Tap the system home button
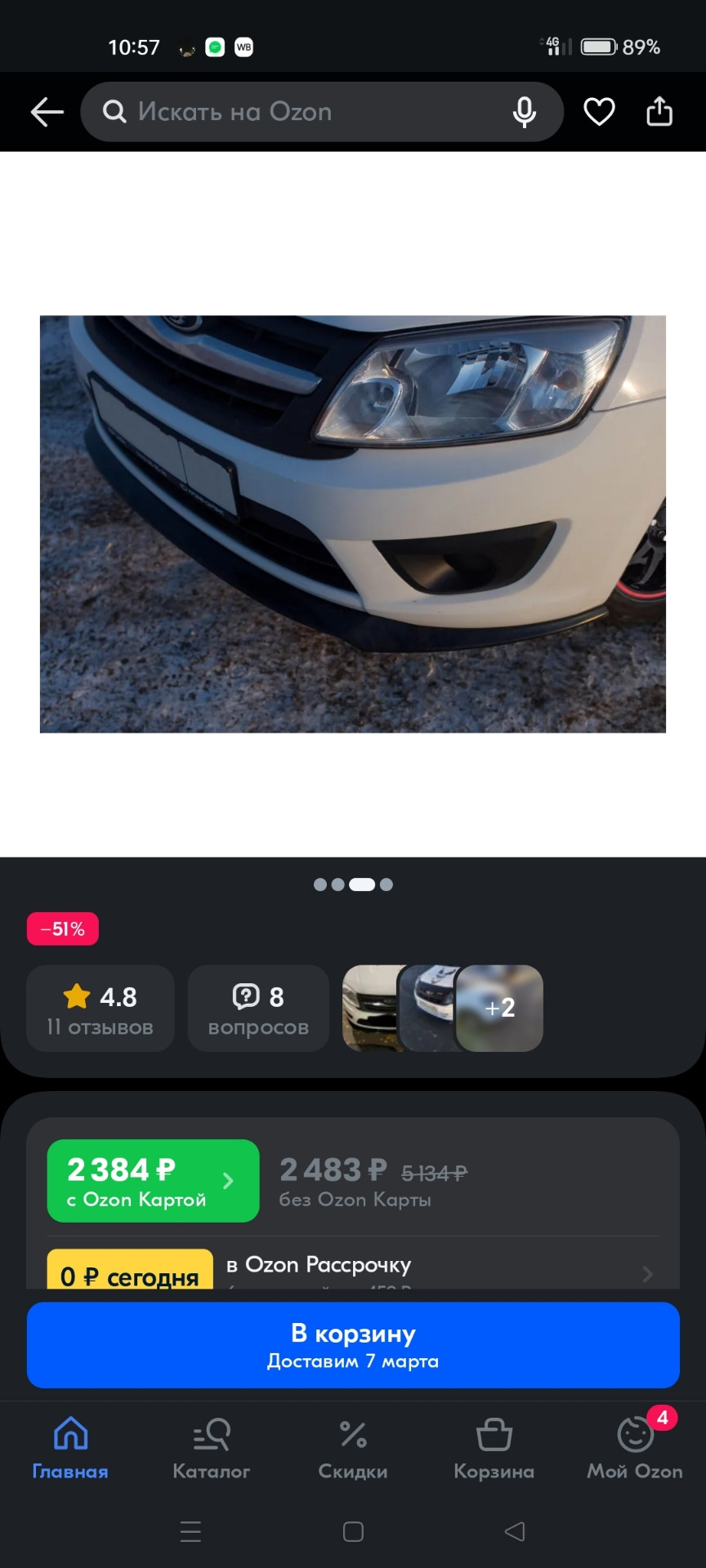Image resolution: width=706 pixels, height=1568 pixels. 353,1531
